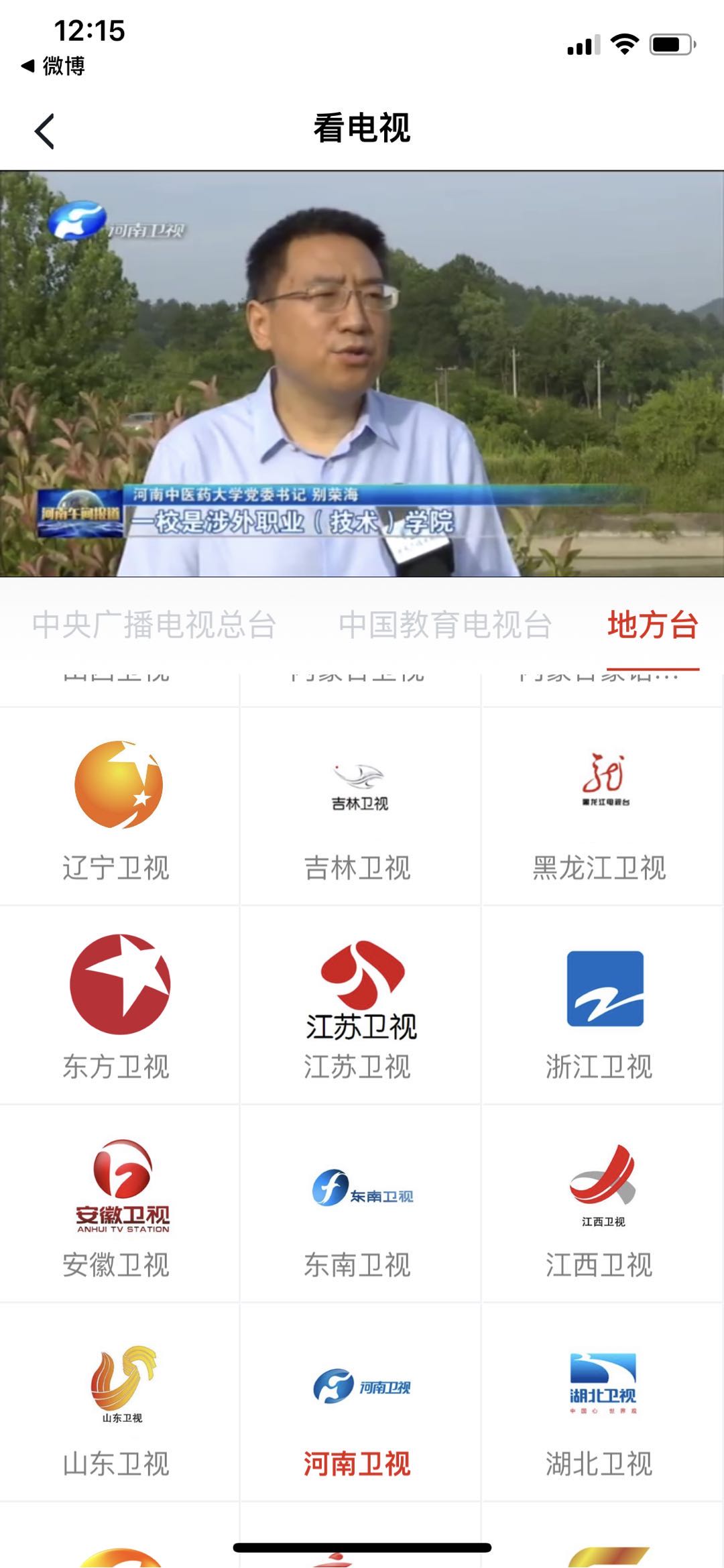The image size is (724, 1568).
Task: Watch the 东方卫视 channel
Action: click(x=119, y=1006)
